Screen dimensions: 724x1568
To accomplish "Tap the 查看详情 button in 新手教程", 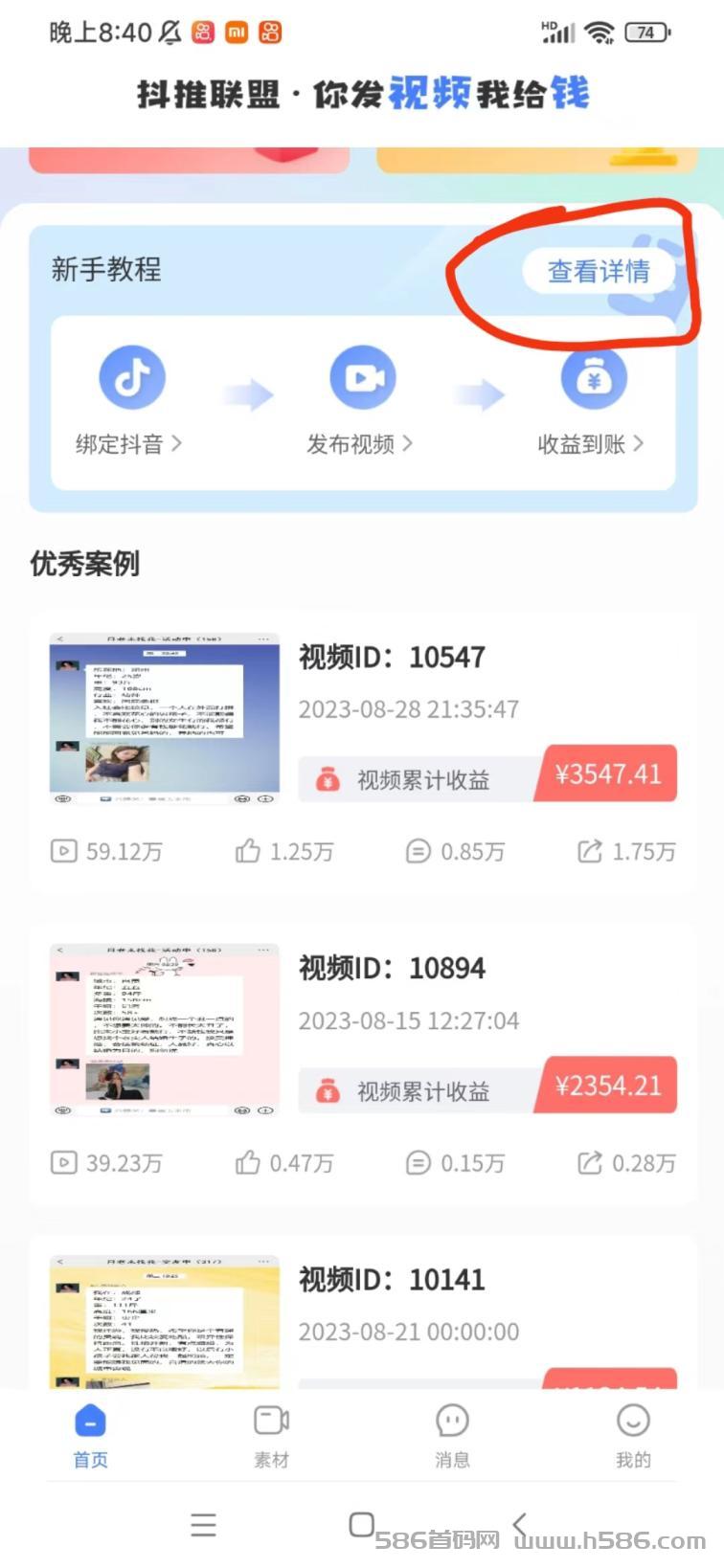I will 599,271.
